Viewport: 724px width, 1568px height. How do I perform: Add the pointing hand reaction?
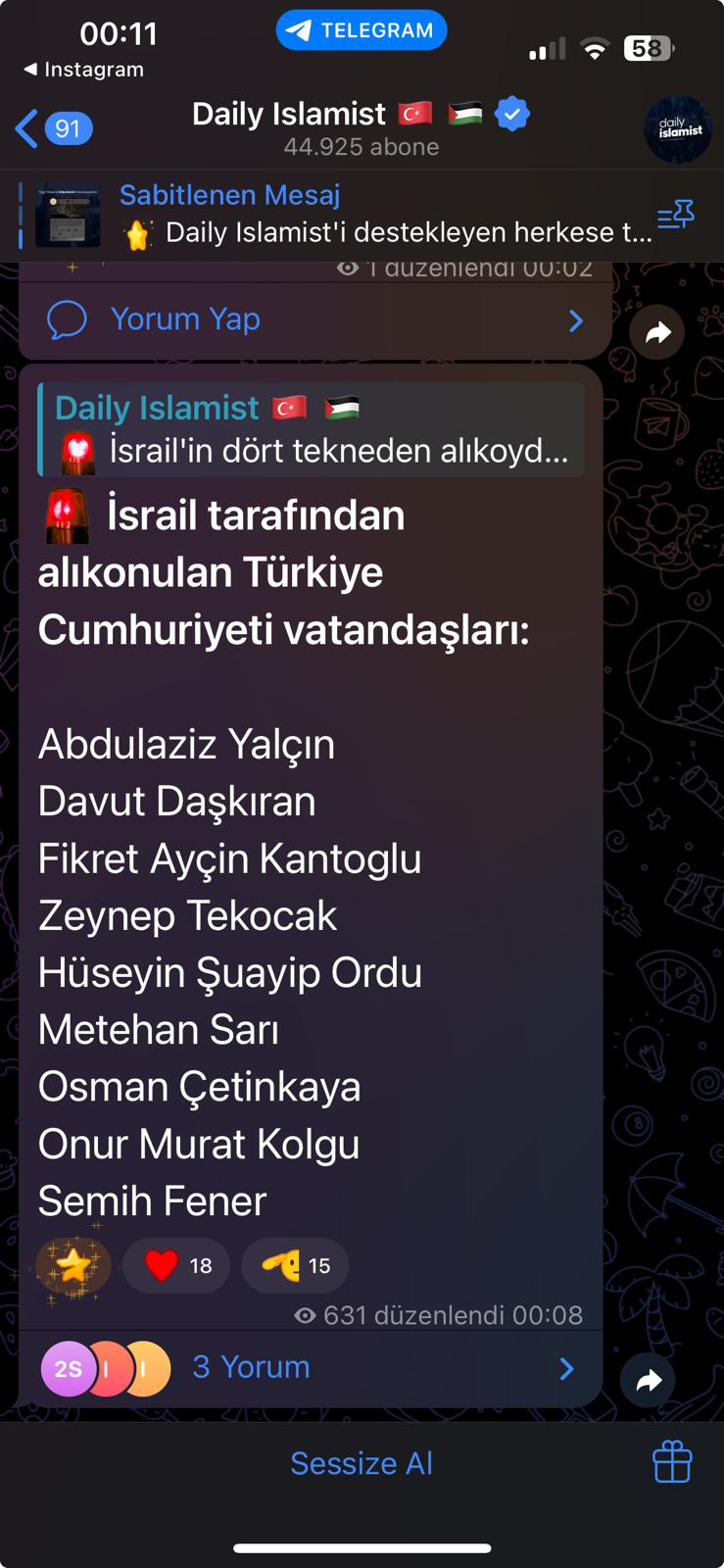point(294,1265)
